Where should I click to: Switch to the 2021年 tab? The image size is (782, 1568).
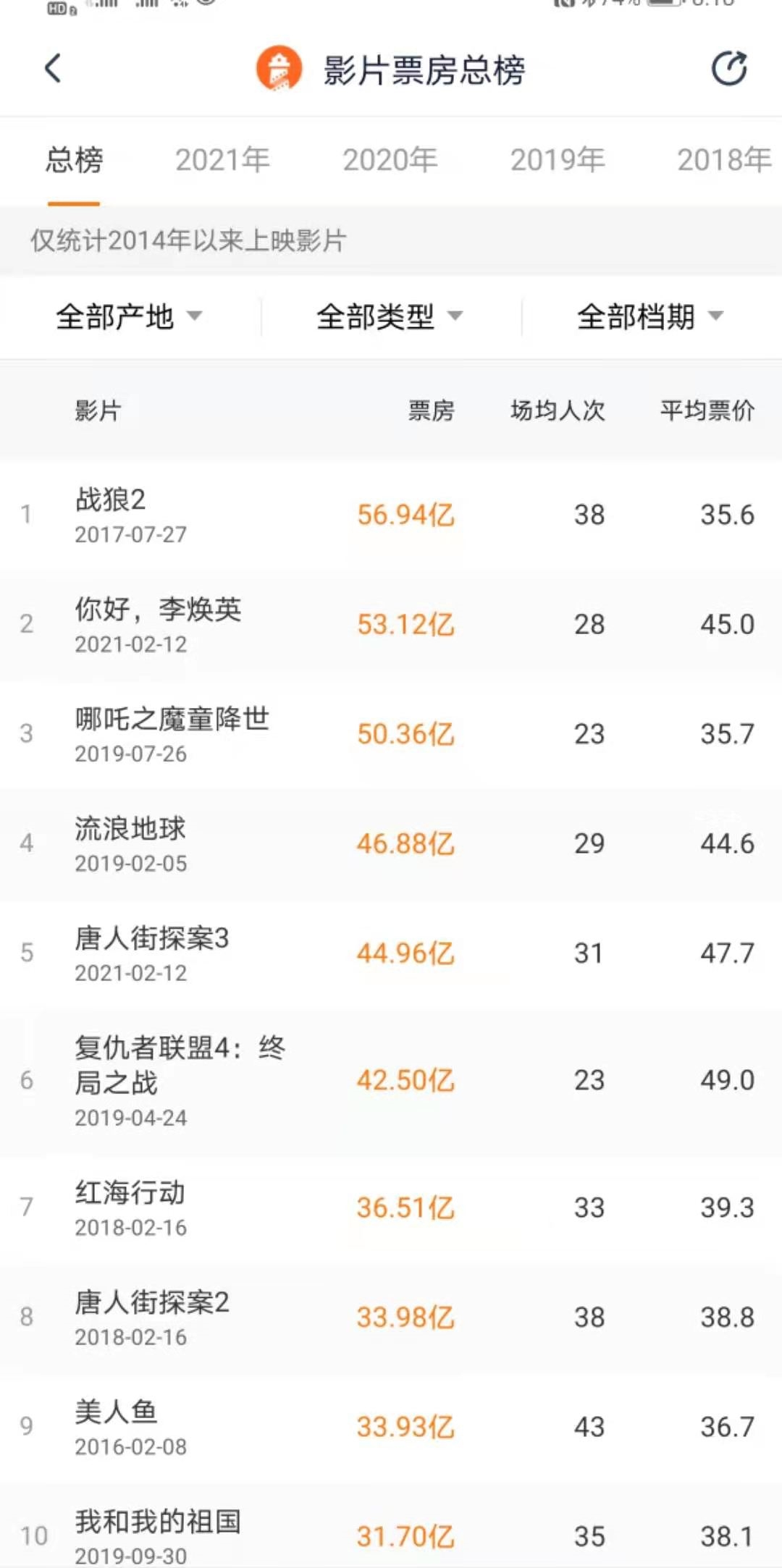222,160
